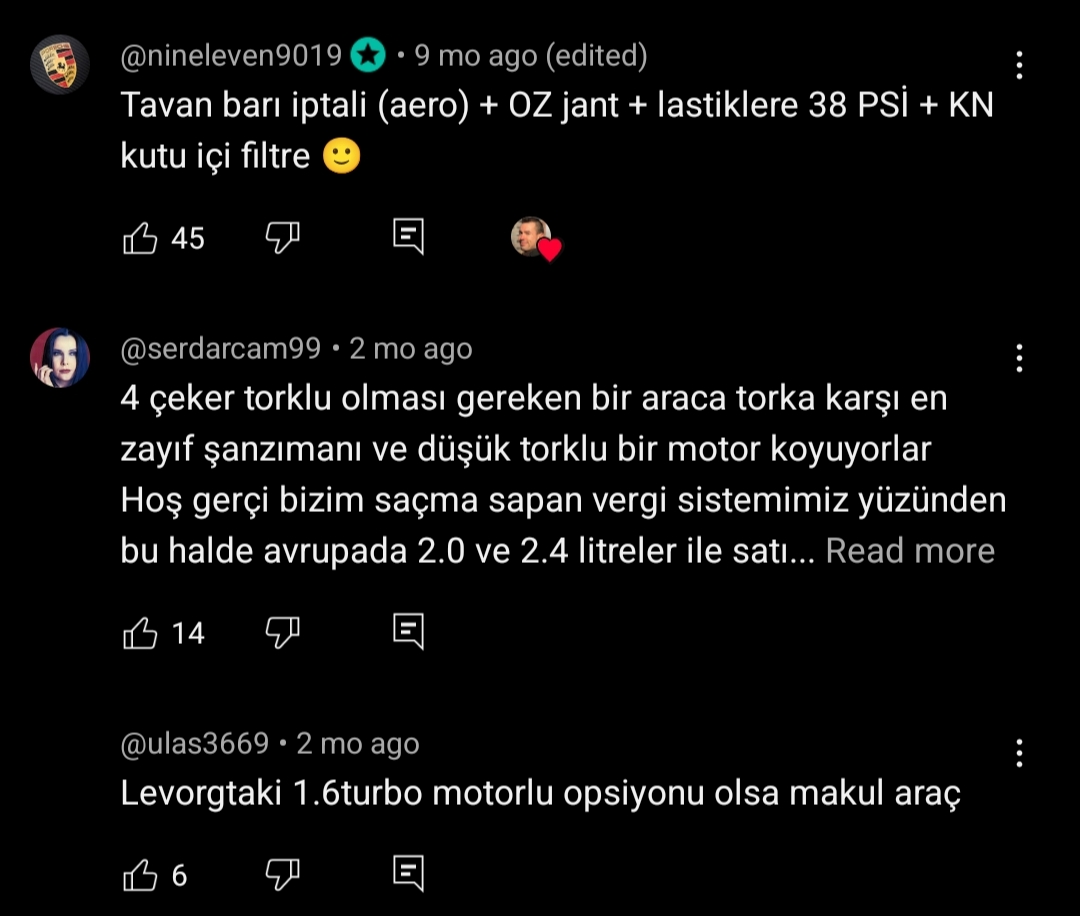The height and width of the screenshot is (916, 1080).
Task: Reply to @ulas3669's comment
Action: pyautogui.click(x=408, y=874)
